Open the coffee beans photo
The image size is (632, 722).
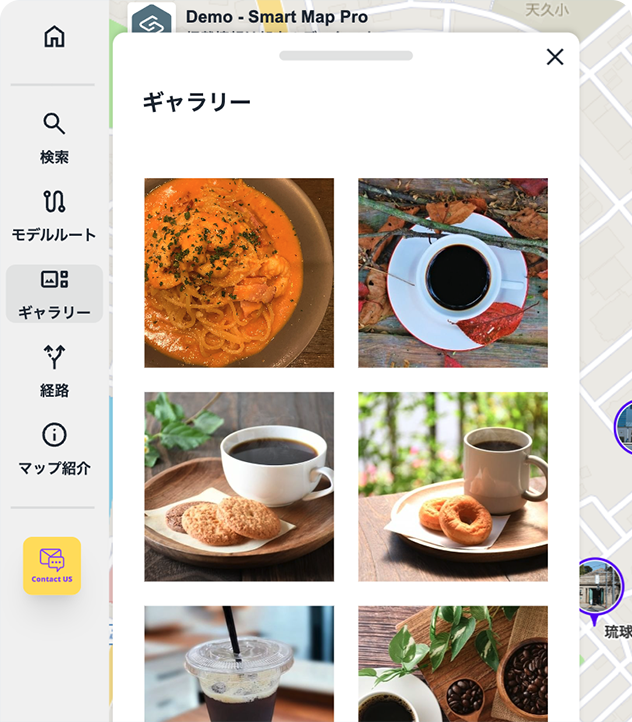(x=453, y=664)
